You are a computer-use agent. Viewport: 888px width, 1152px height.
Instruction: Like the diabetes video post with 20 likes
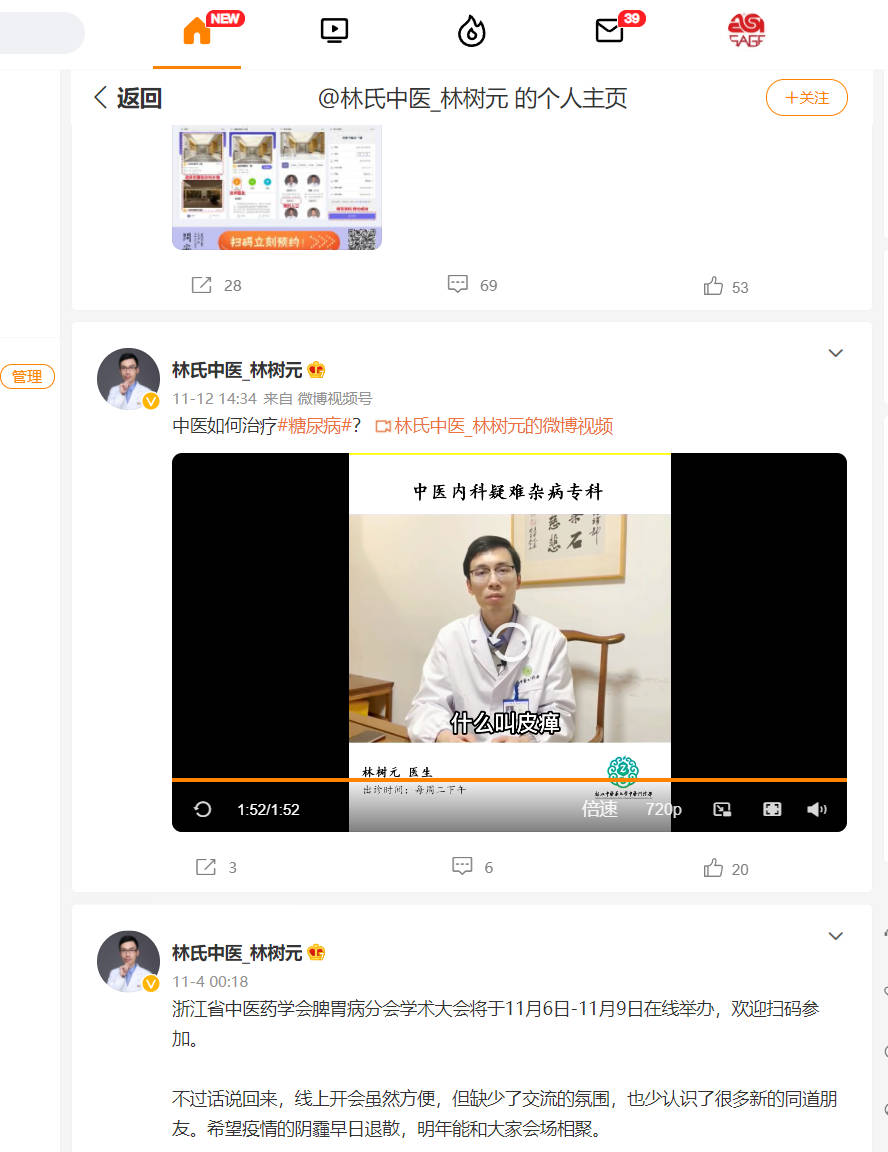(726, 869)
